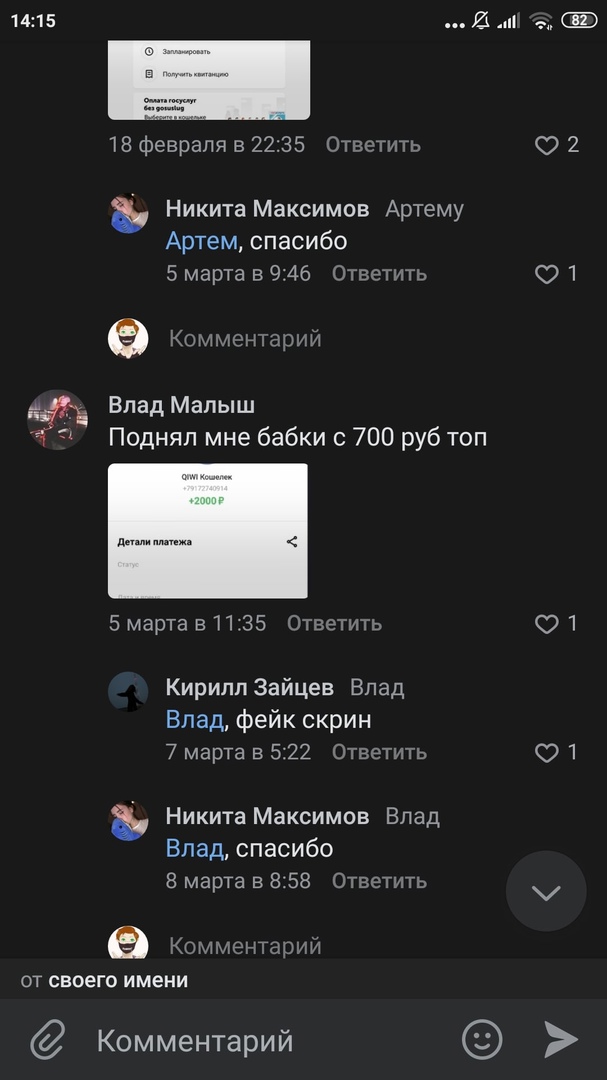Image resolution: width=607 pixels, height=1080 pixels.
Task: Reply to the 5 марта в 11:35 comment
Action: [334, 623]
